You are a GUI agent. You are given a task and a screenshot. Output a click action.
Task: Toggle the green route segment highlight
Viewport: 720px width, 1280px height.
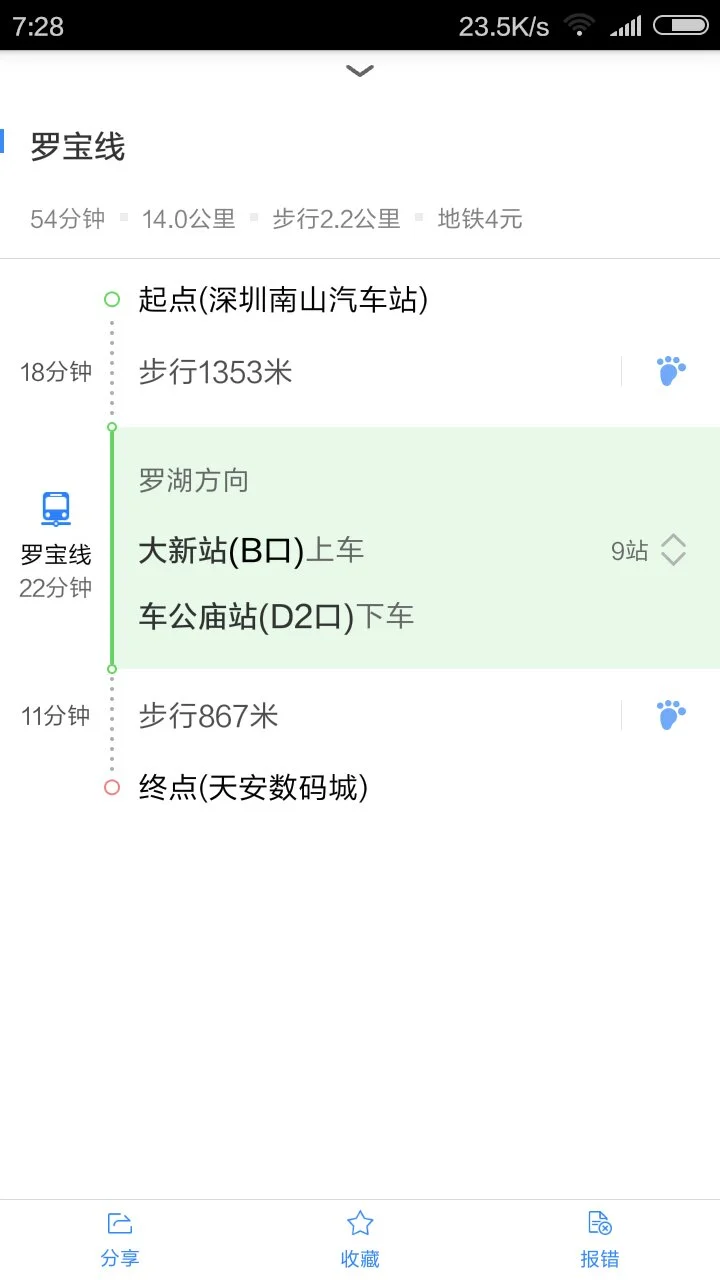pos(111,548)
